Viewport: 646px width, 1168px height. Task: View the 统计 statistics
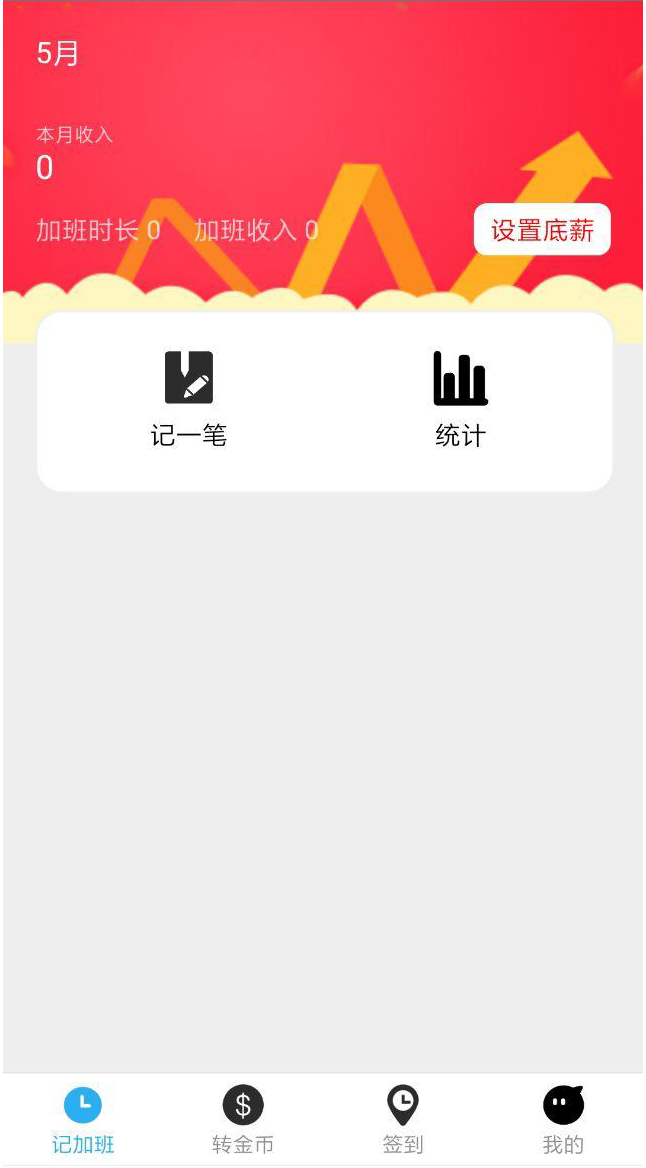(460, 398)
